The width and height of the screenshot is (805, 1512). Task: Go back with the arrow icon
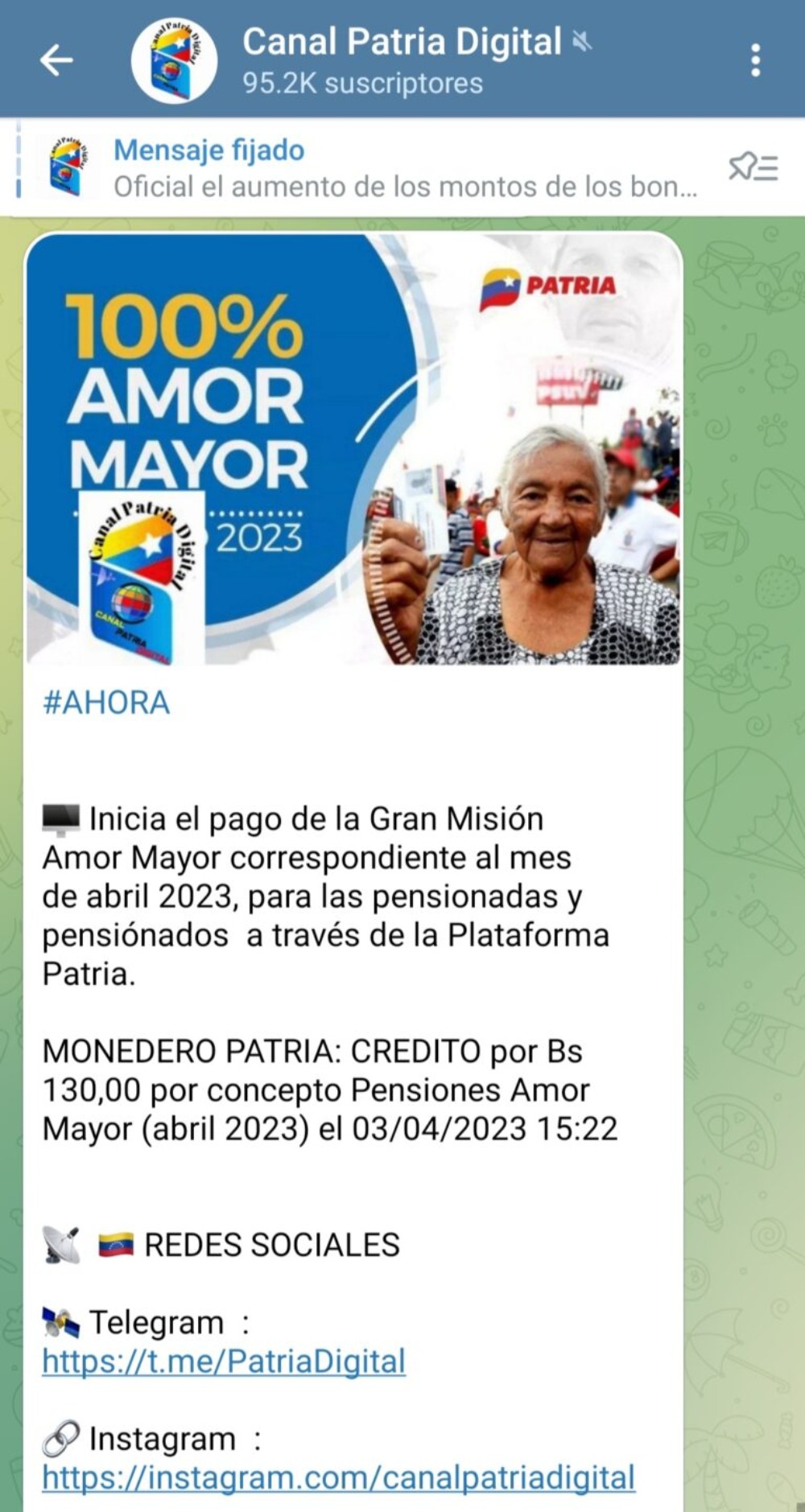(56, 60)
